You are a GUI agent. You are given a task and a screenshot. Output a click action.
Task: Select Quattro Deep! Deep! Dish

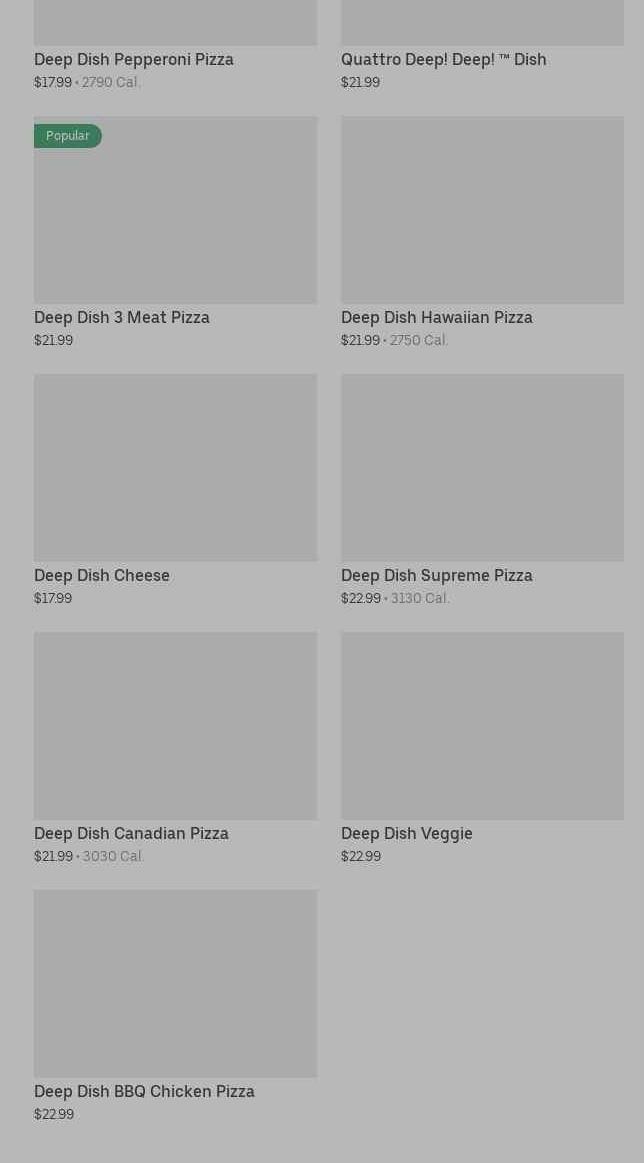pyautogui.click(x=443, y=59)
